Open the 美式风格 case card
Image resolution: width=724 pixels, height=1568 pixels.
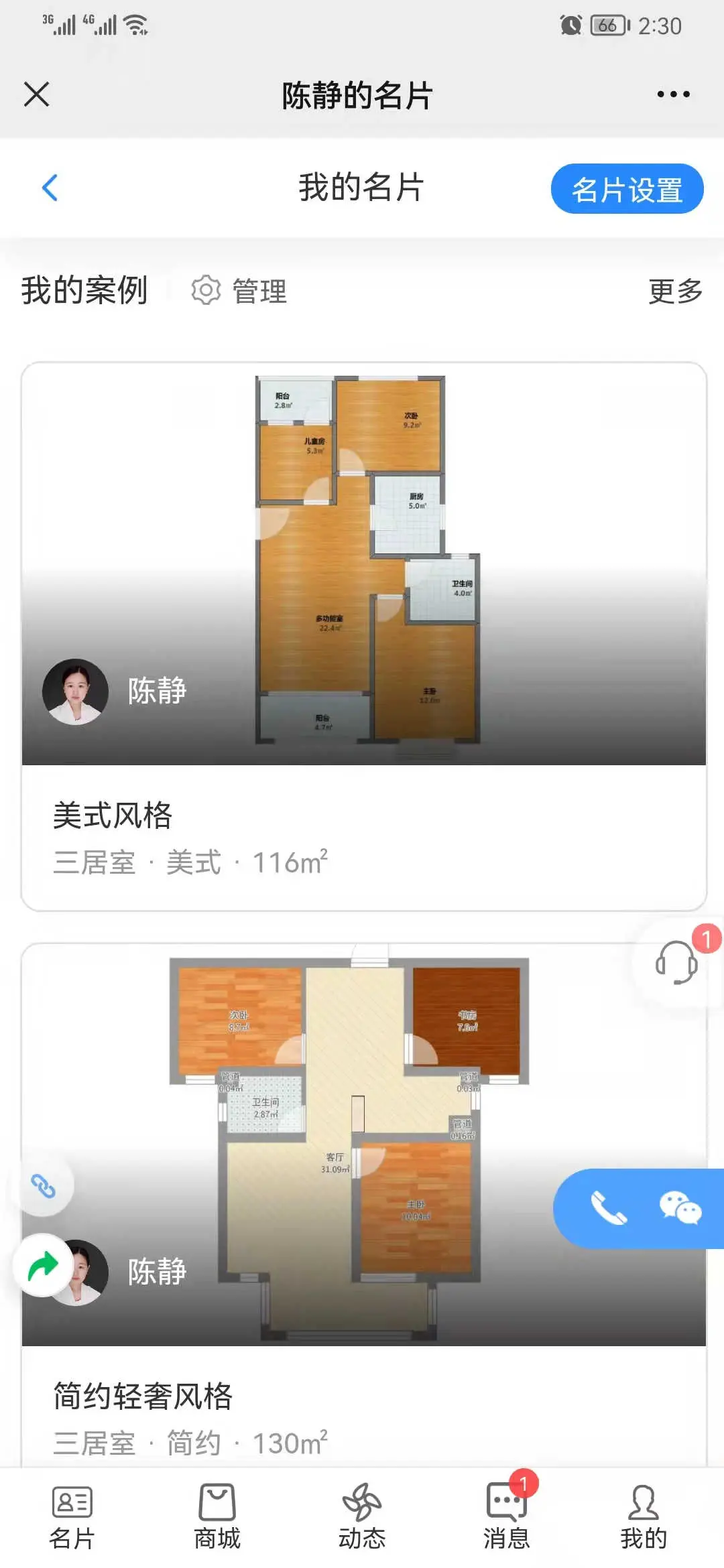(x=363, y=637)
